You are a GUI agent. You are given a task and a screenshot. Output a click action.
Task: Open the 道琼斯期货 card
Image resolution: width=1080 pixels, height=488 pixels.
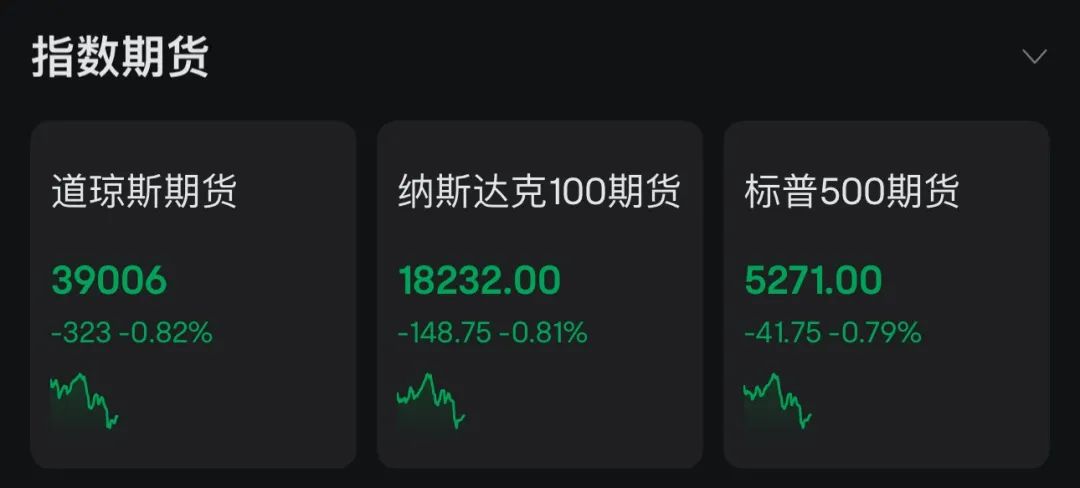click(x=193, y=294)
